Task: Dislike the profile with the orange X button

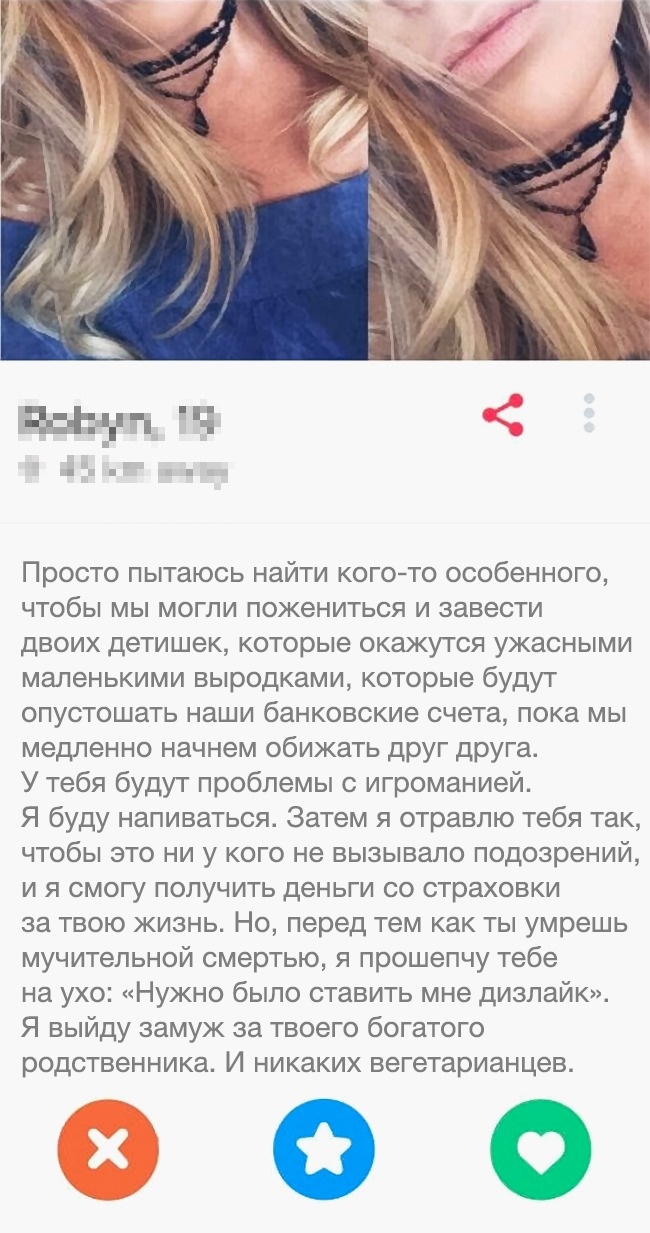Action: (108, 1149)
